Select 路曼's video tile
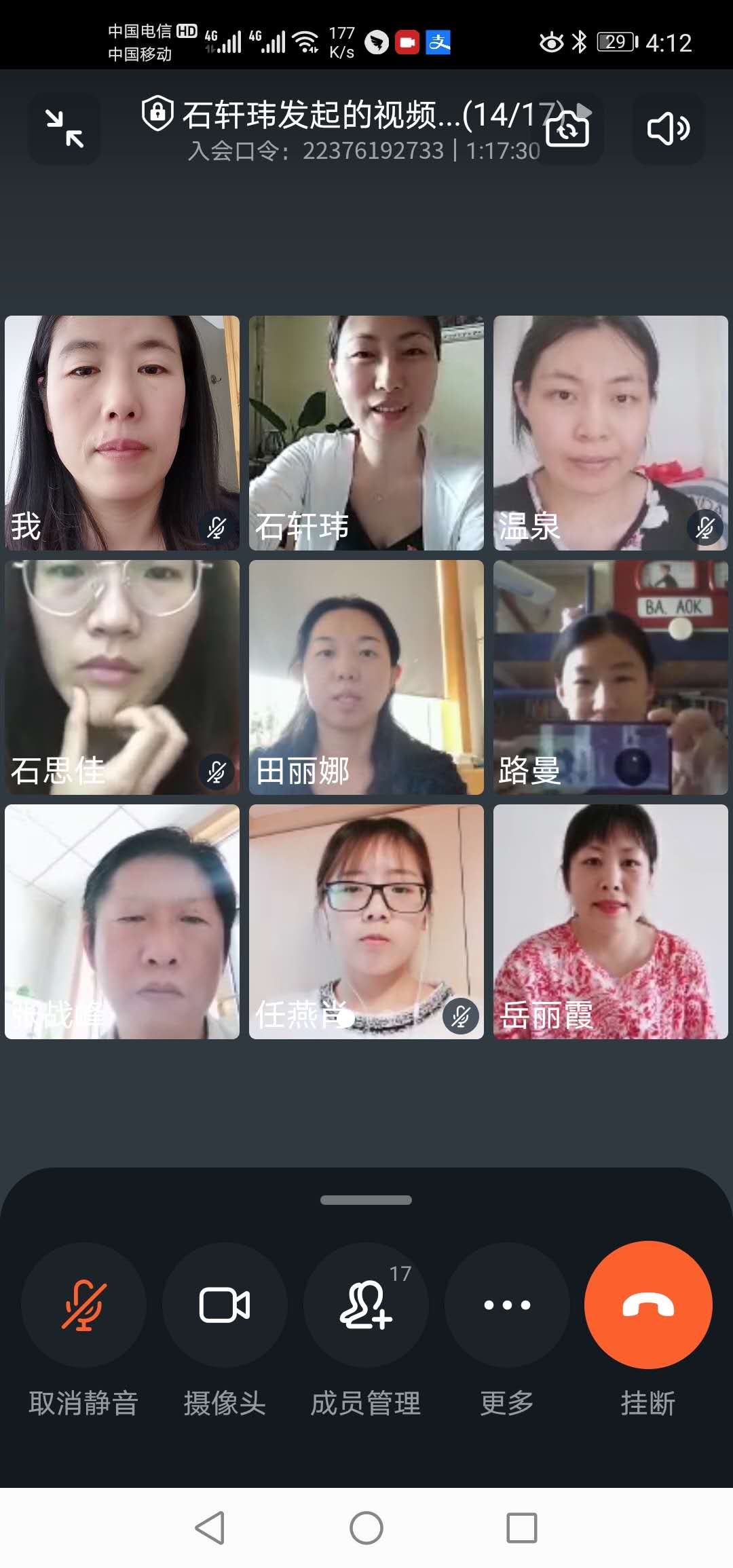This screenshot has height=1568, width=733. tap(611, 677)
